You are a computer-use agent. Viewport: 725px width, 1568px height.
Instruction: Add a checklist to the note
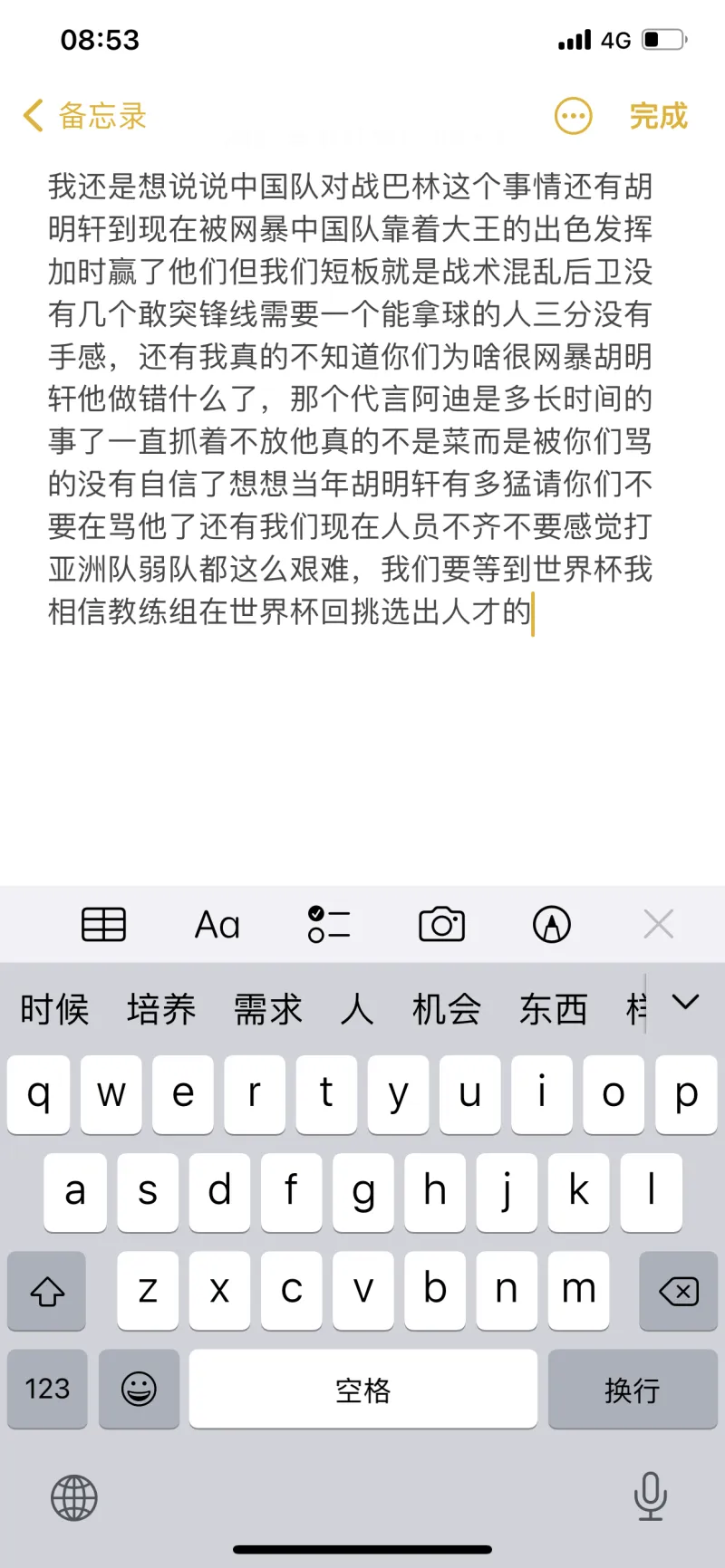click(x=329, y=924)
